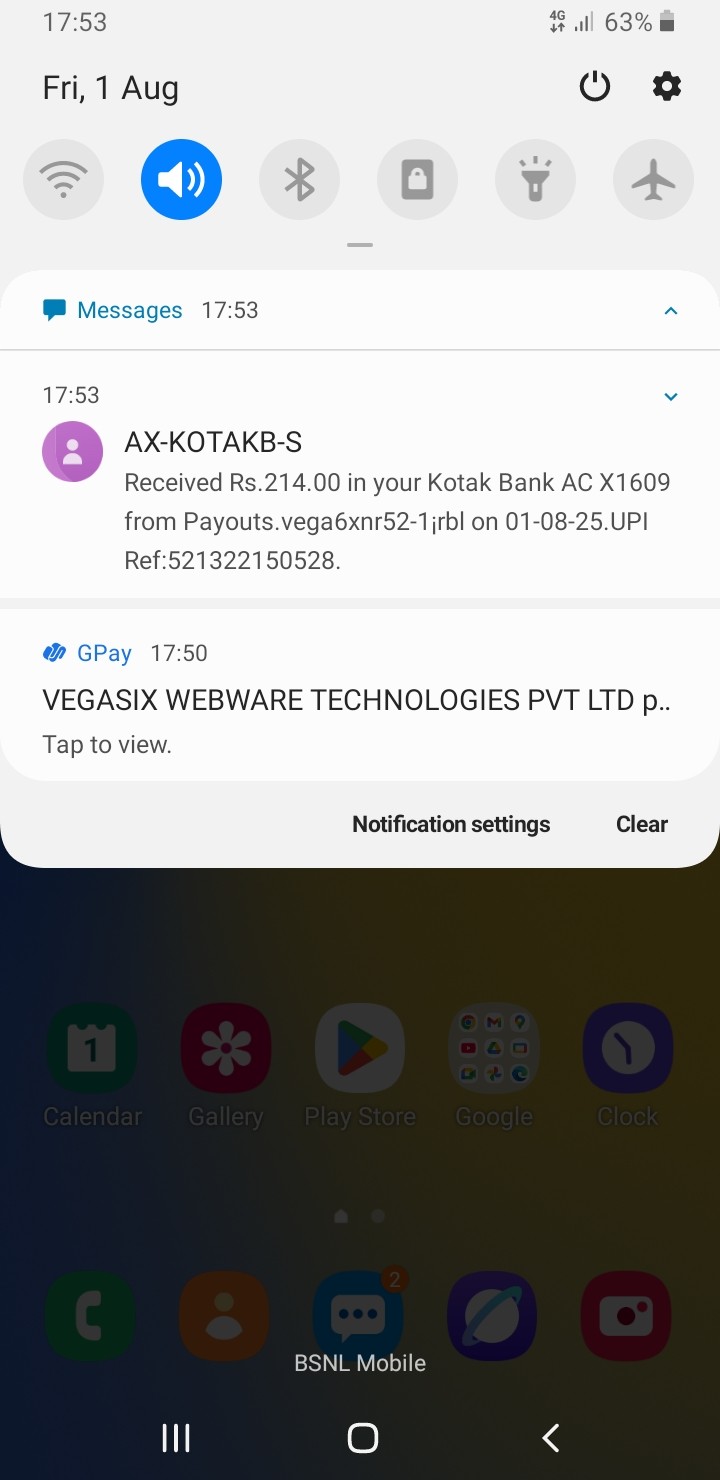Expand the AX-KOTAKB-S message chevron
Image resolution: width=720 pixels, height=1480 pixels.
tap(671, 397)
